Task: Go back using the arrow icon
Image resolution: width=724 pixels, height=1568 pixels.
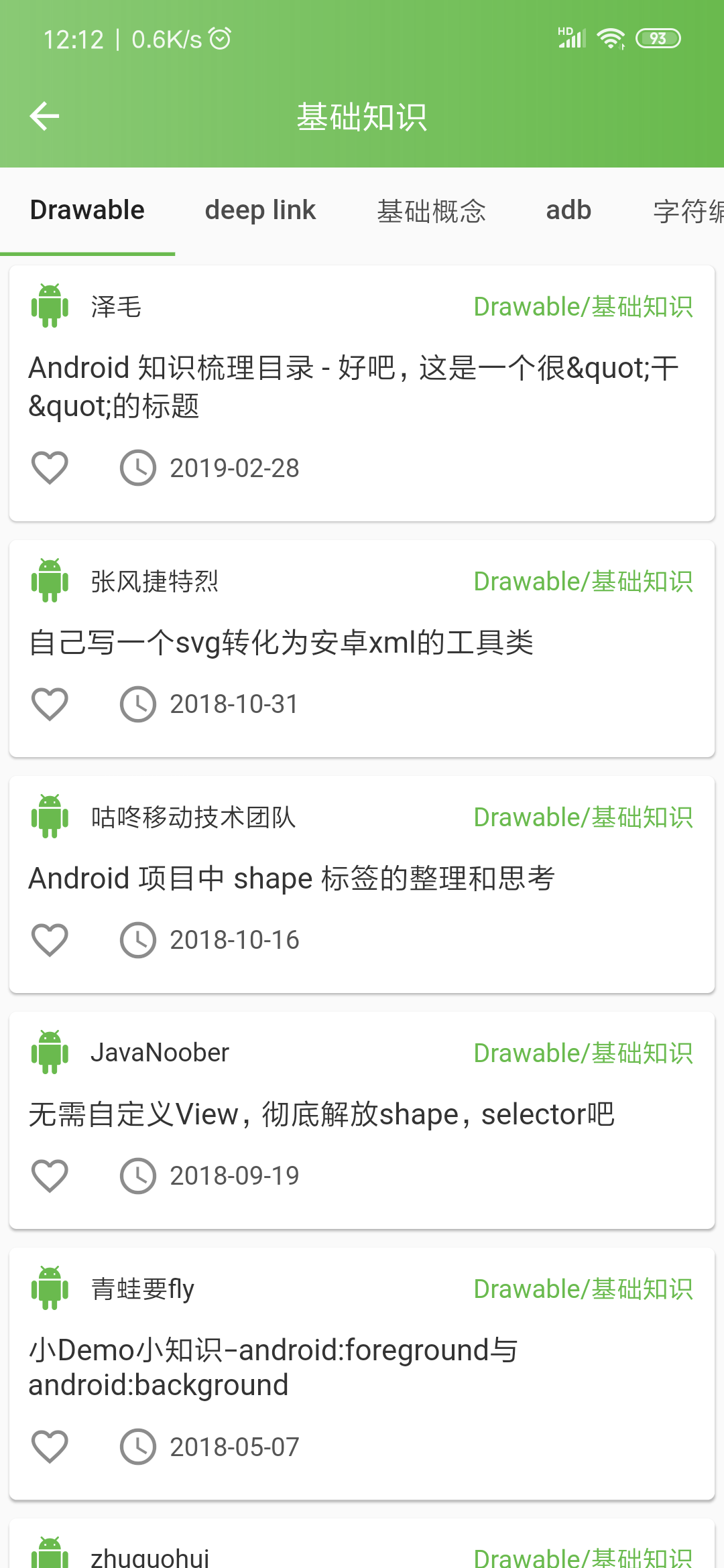Action: [x=45, y=116]
